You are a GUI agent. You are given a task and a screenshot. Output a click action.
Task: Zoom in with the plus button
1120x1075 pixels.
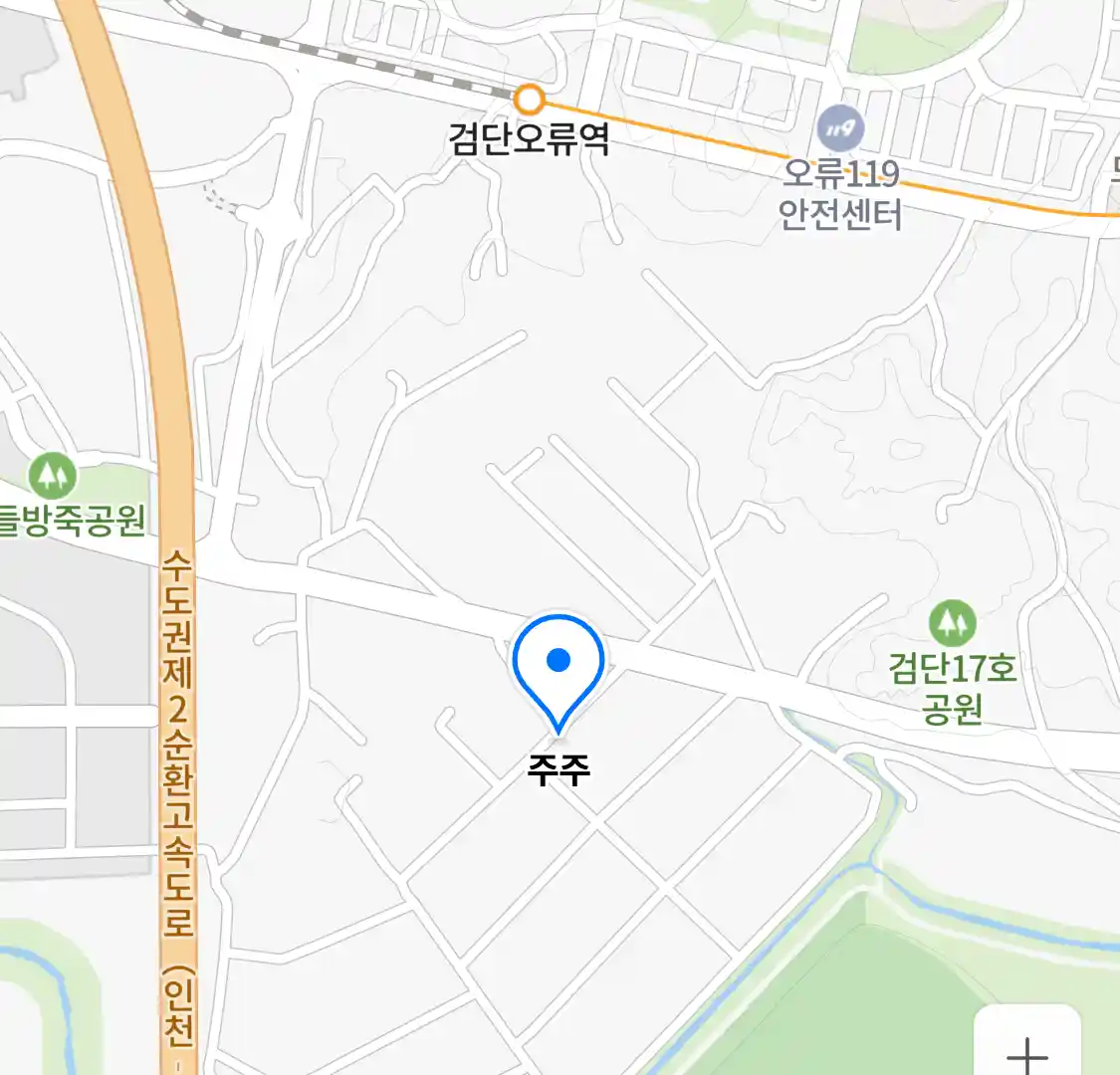click(1026, 1050)
